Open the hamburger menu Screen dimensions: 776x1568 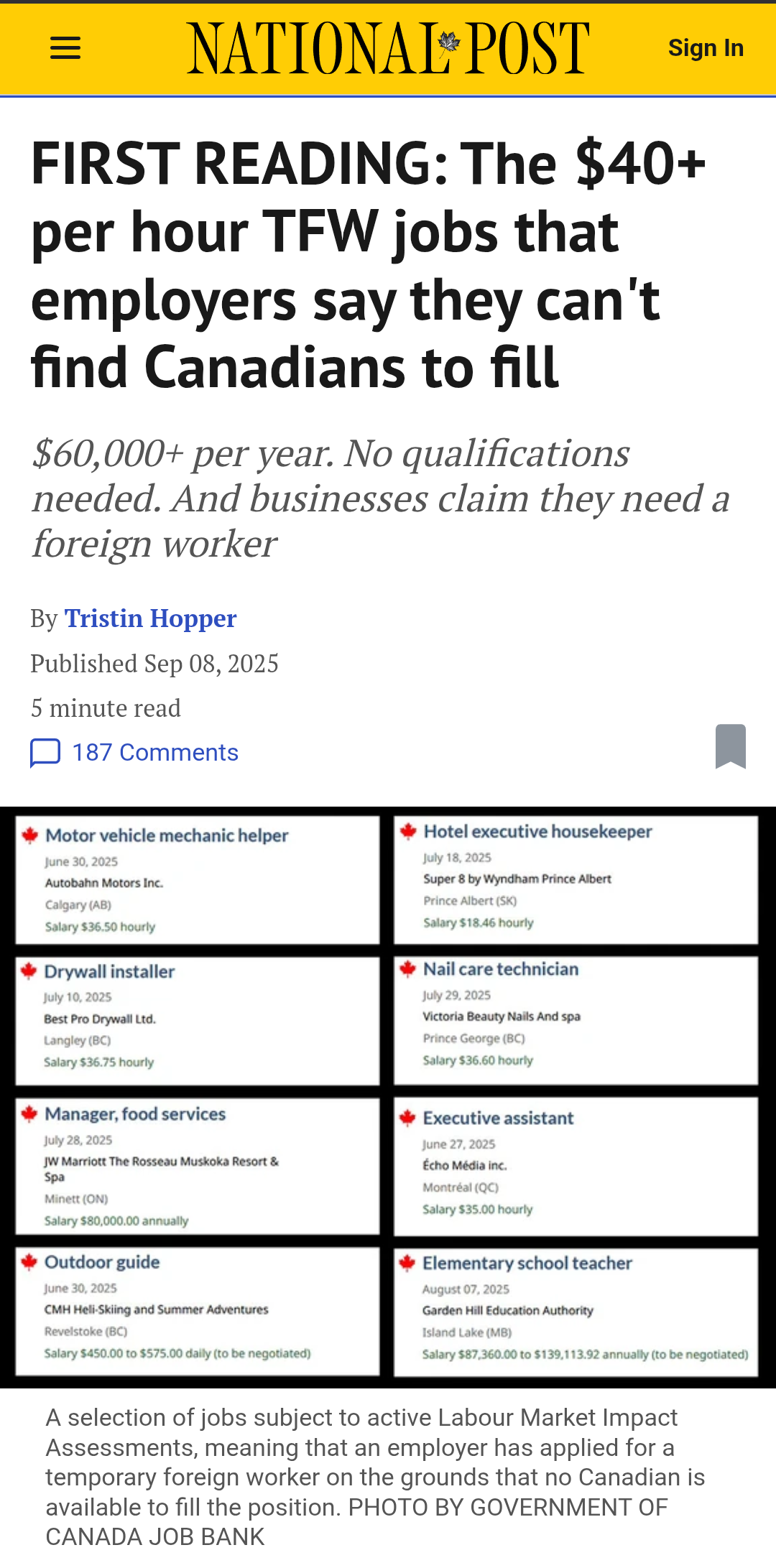pyautogui.click(x=65, y=48)
